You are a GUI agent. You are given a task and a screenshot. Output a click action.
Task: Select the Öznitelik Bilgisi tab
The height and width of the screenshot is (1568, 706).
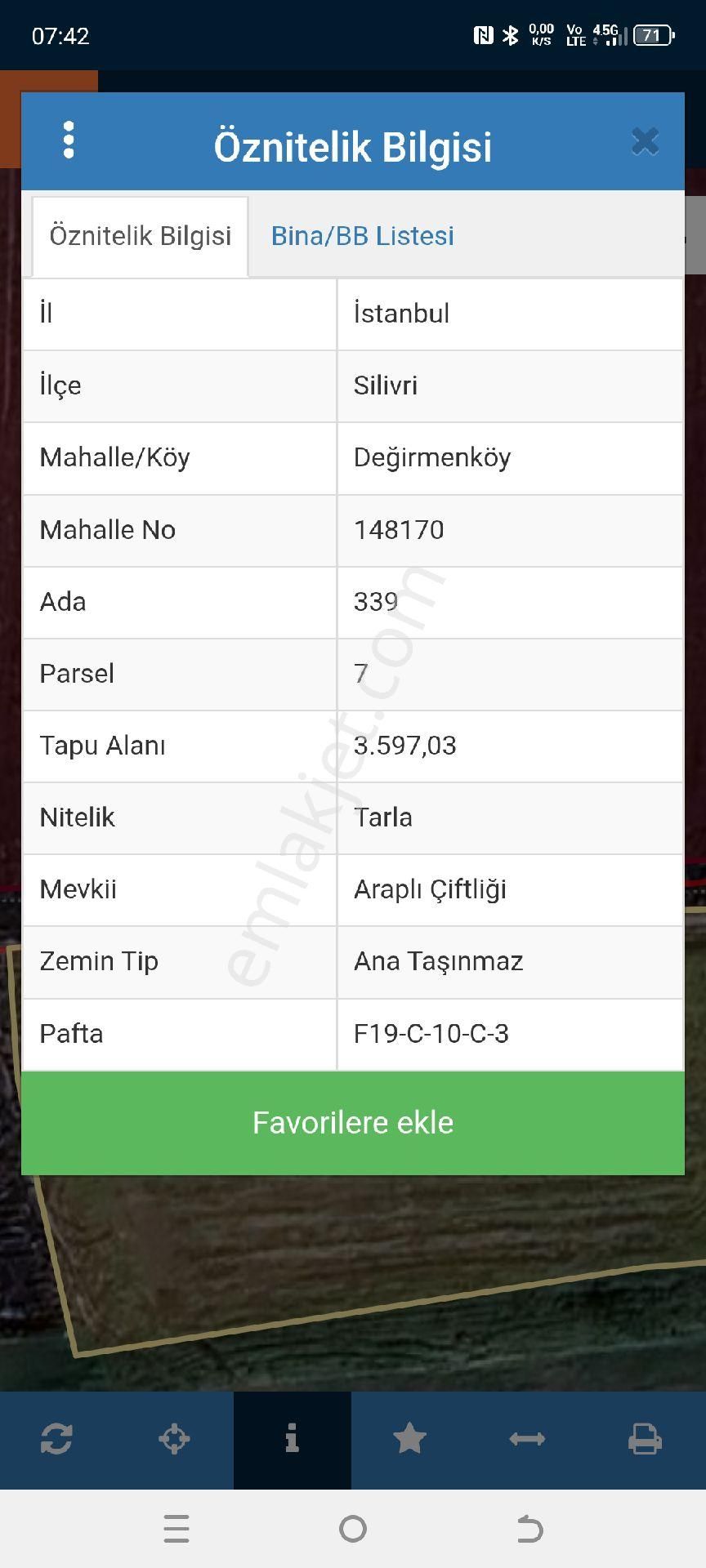[138, 236]
